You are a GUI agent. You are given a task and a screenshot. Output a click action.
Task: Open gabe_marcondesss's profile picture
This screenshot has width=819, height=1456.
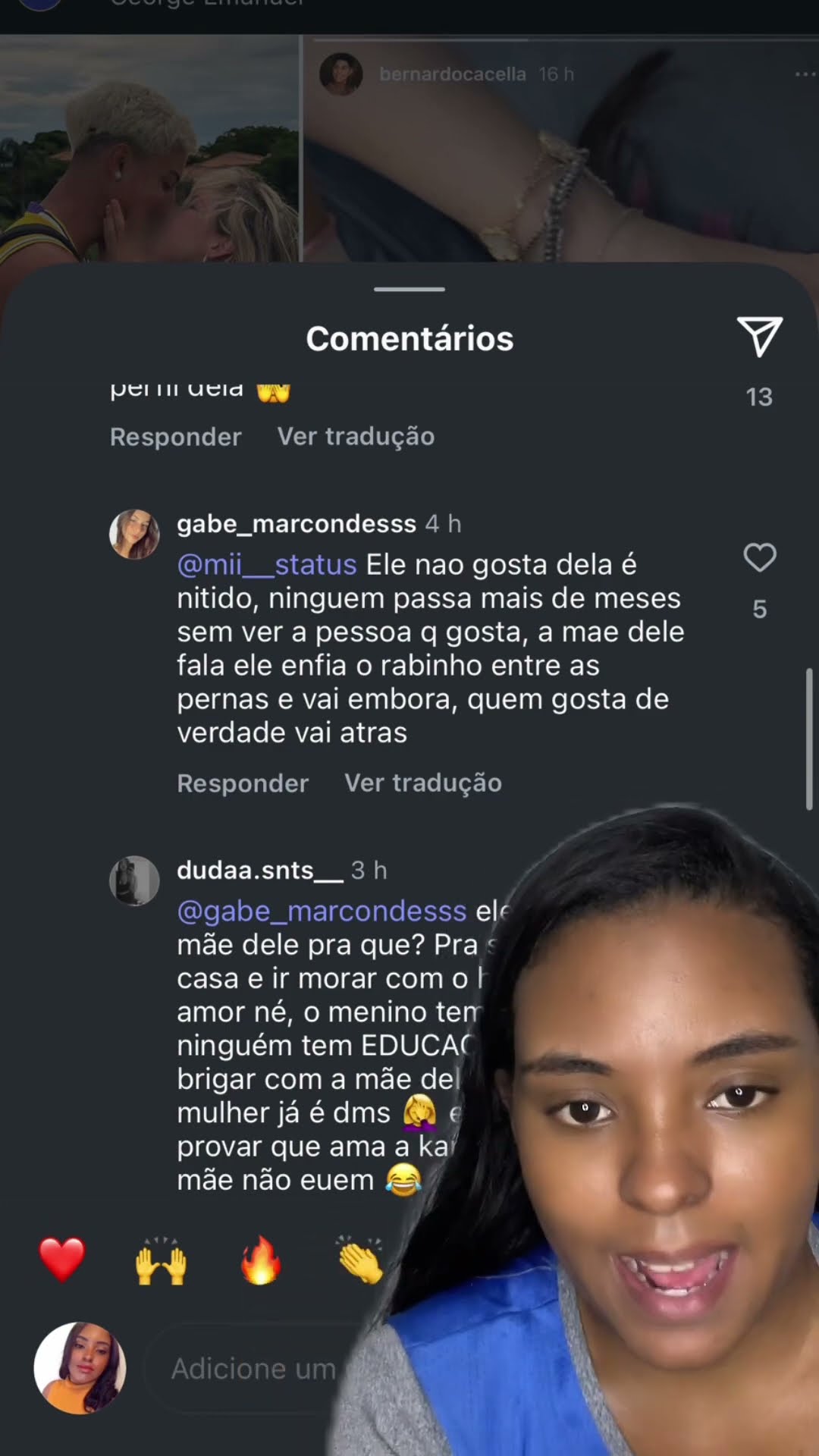tap(134, 534)
